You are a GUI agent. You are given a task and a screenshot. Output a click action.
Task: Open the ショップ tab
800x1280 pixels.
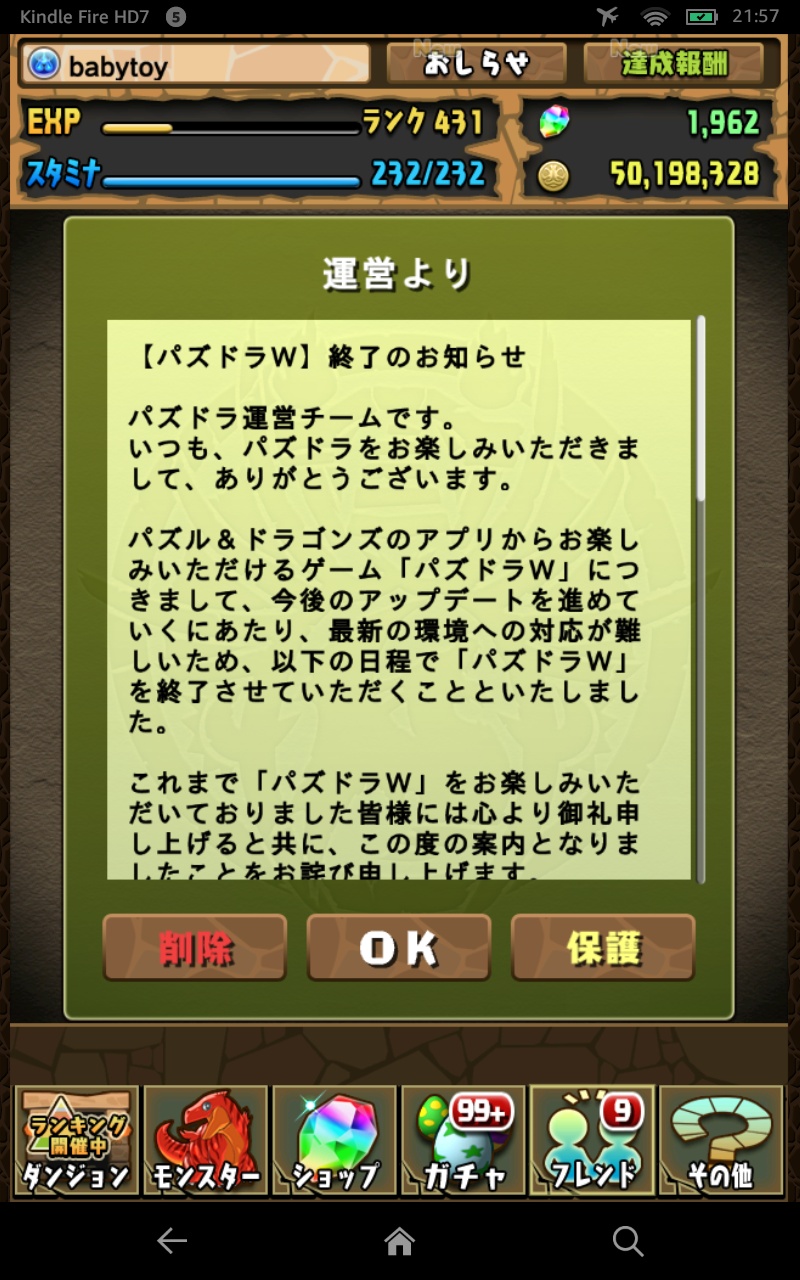point(335,1140)
